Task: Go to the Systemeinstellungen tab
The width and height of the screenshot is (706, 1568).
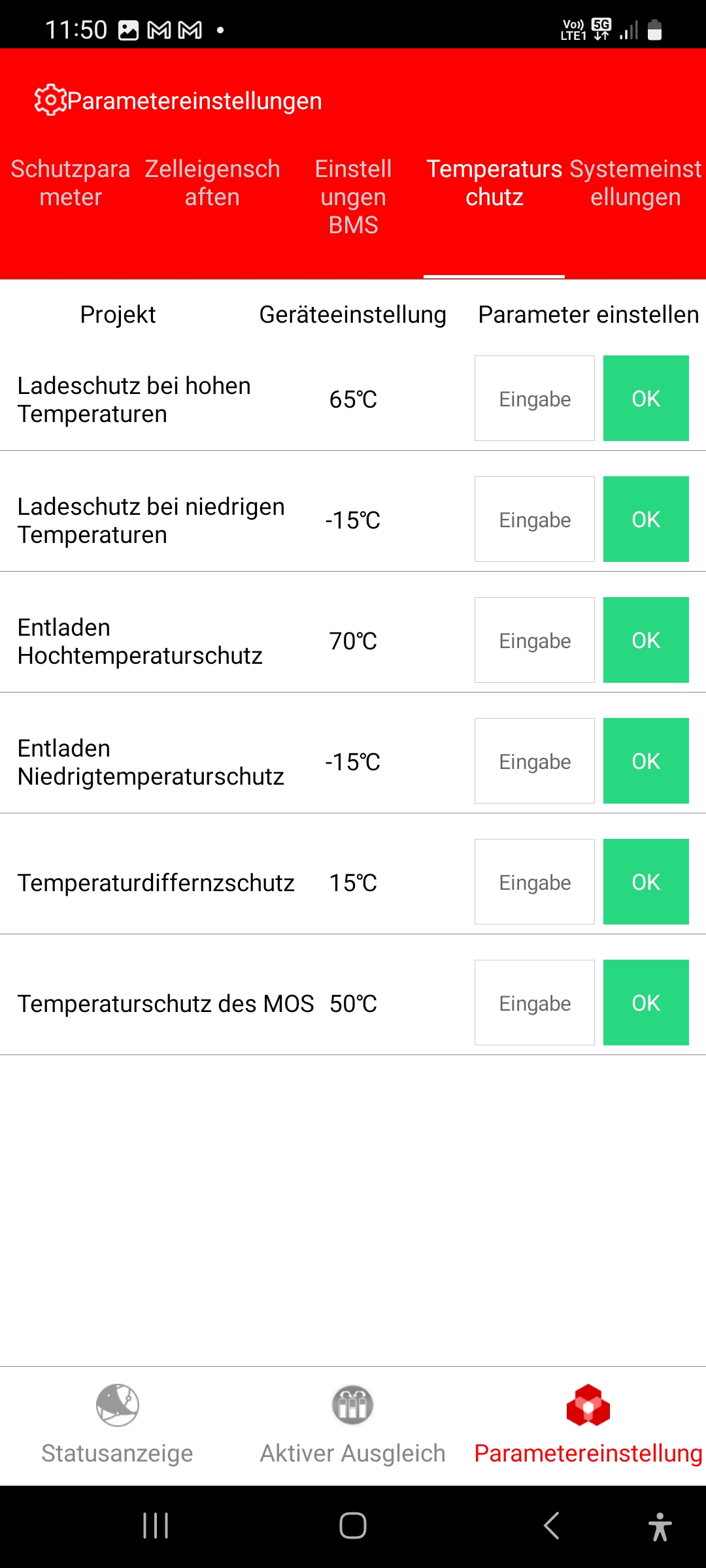Action: [x=635, y=183]
